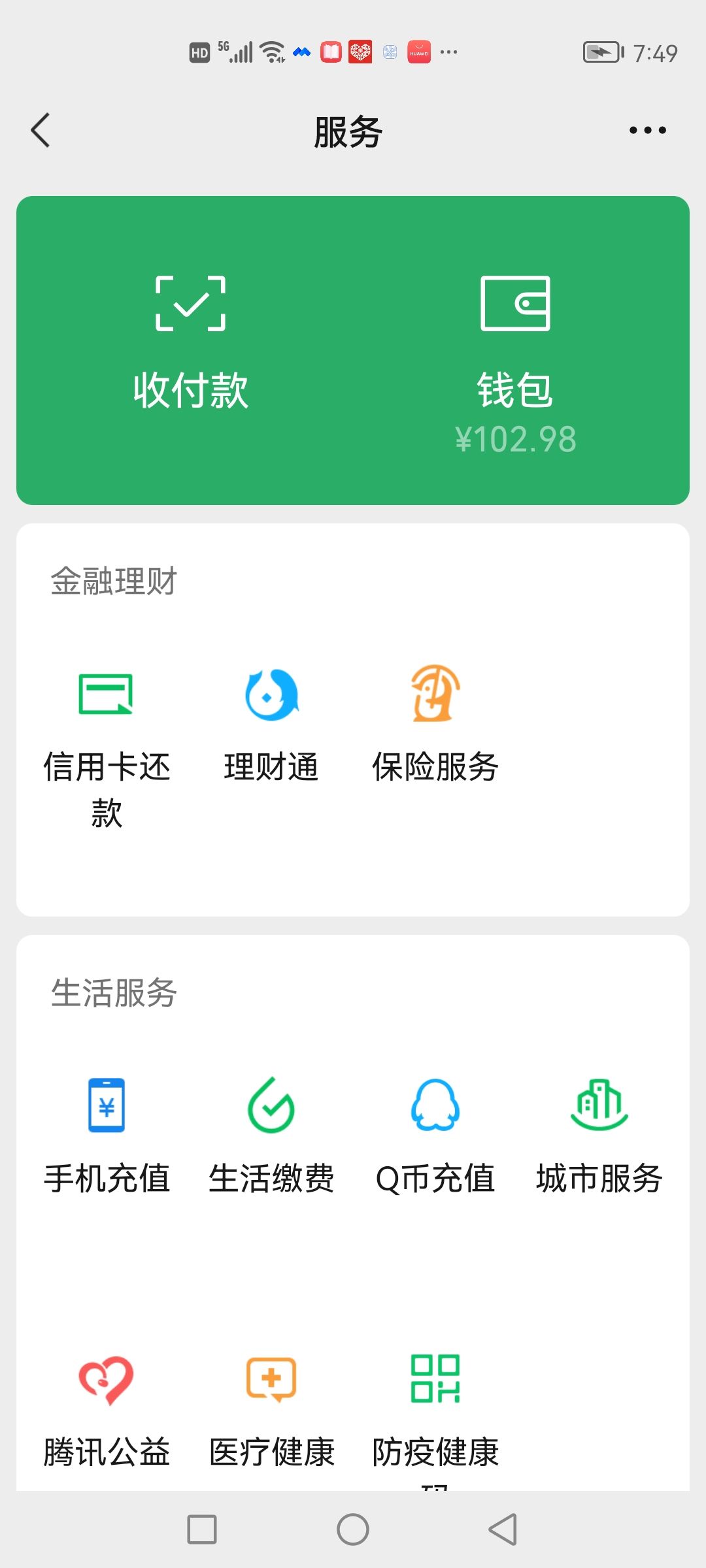Open the recent apps view
The height and width of the screenshot is (1568, 706).
tap(202, 1529)
